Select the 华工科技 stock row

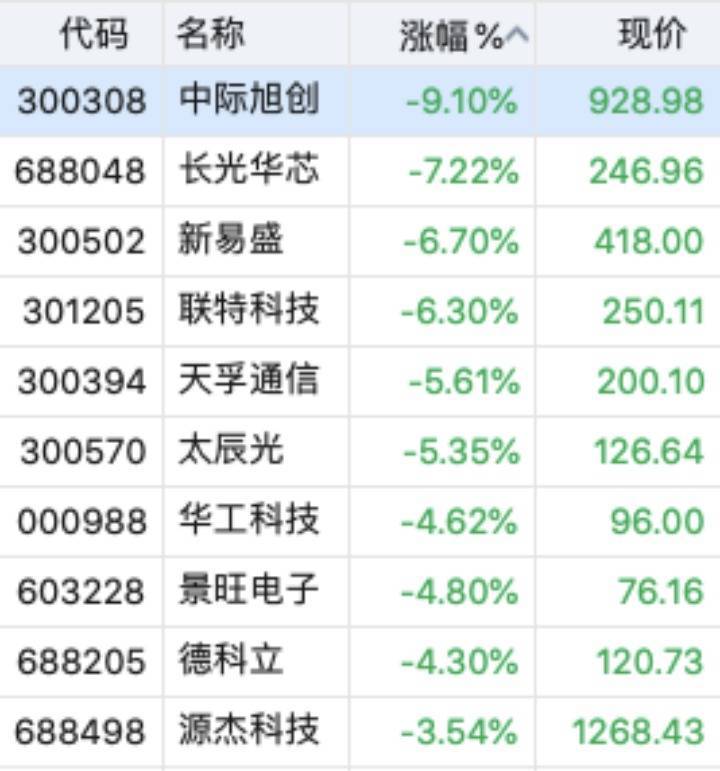[360, 522]
